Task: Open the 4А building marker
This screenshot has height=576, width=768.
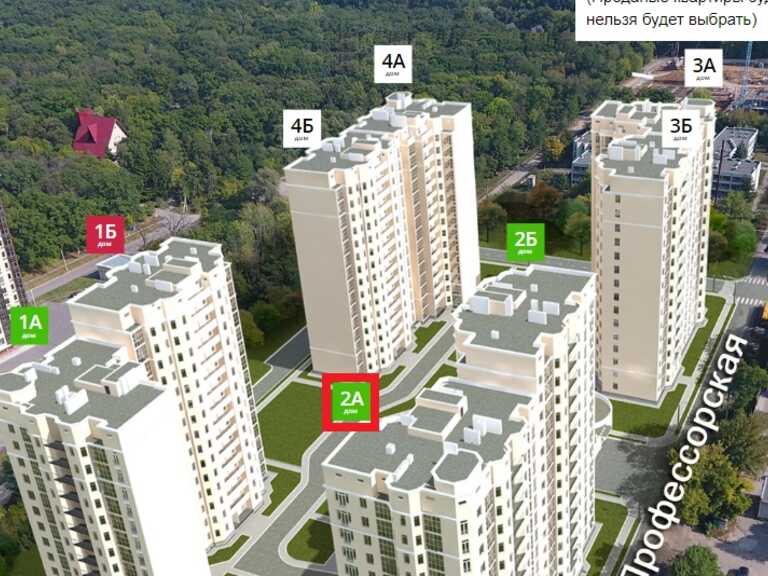Action: point(392,64)
